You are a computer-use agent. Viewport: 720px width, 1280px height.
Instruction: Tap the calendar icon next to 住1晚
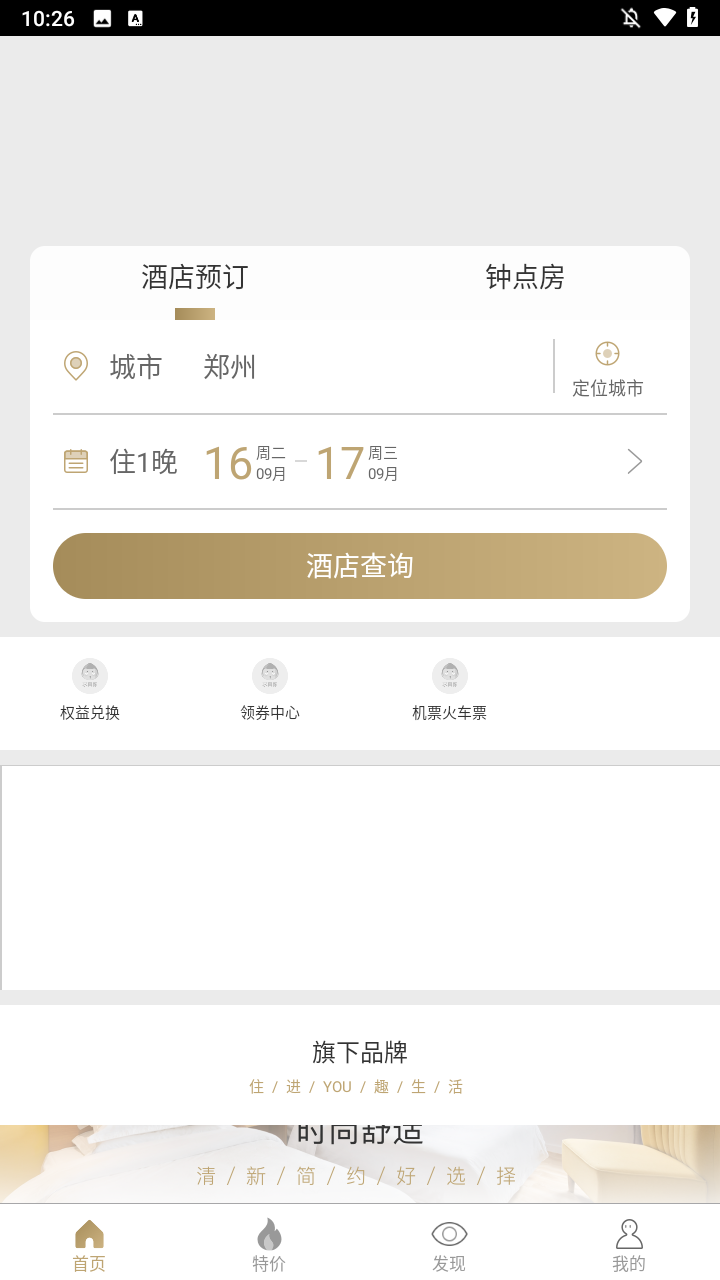[76, 461]
